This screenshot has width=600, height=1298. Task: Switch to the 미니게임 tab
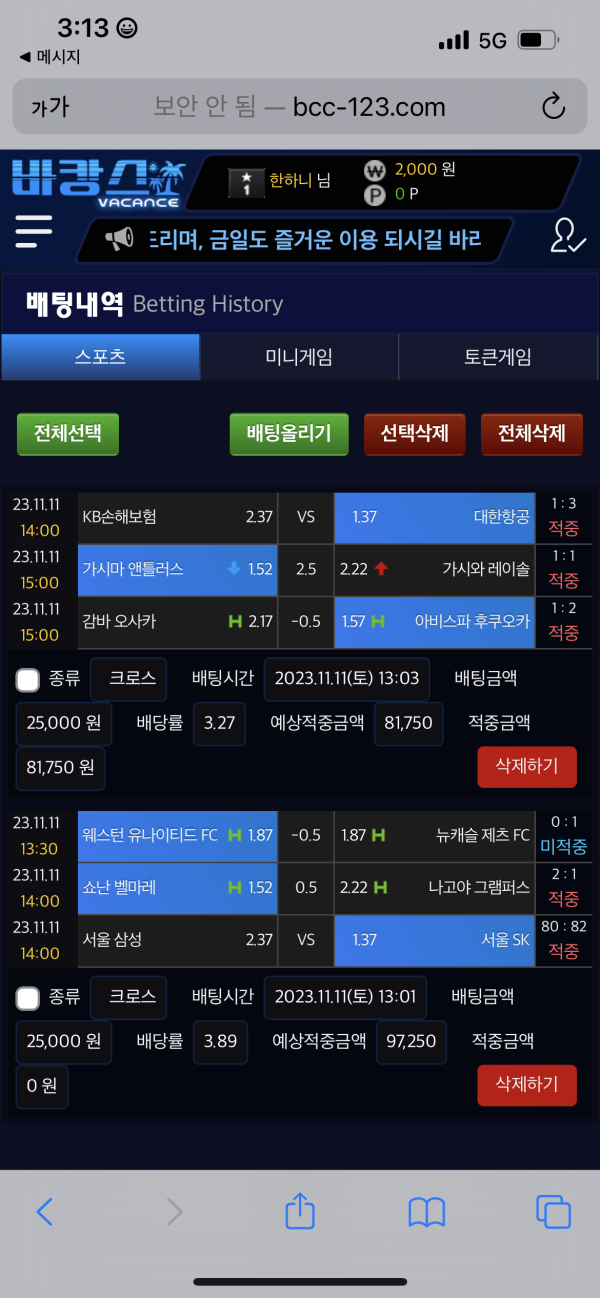(299, 357)
